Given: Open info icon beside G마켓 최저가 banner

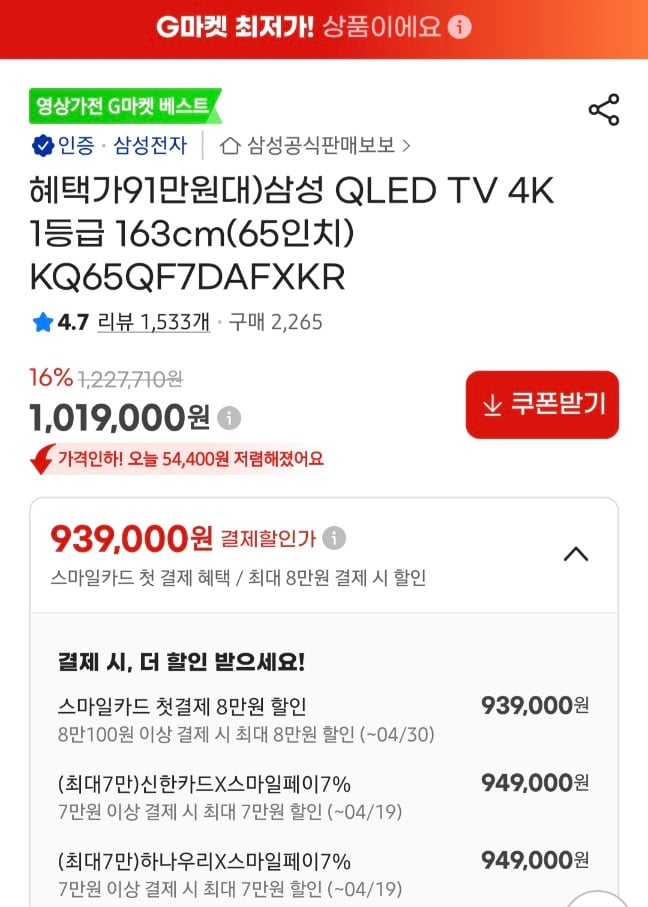Looking at the screenshot, I should tap(459, 27).
